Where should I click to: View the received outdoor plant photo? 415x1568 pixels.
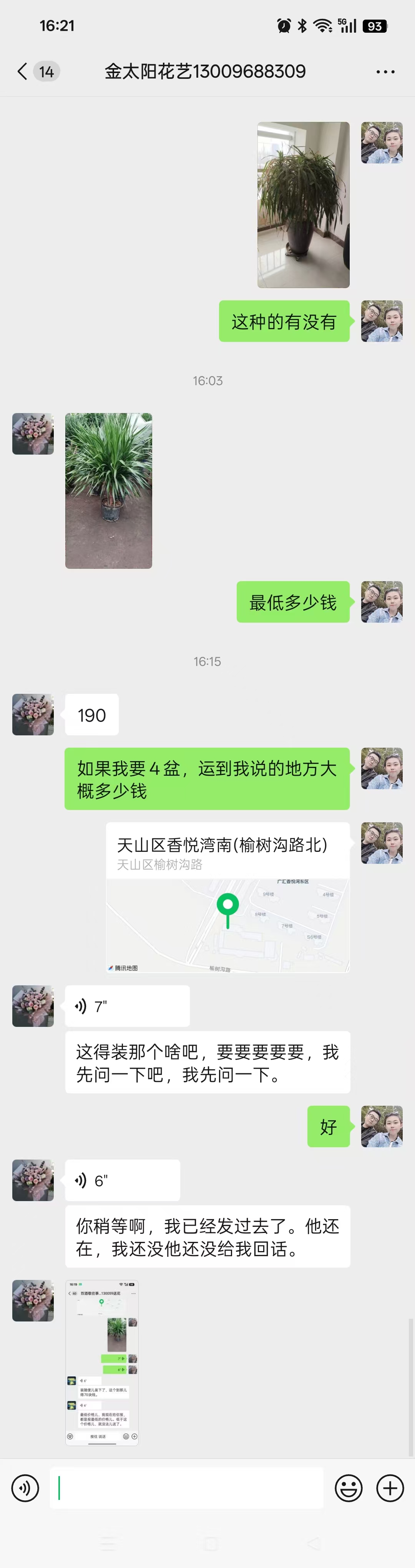pos(109,491)
